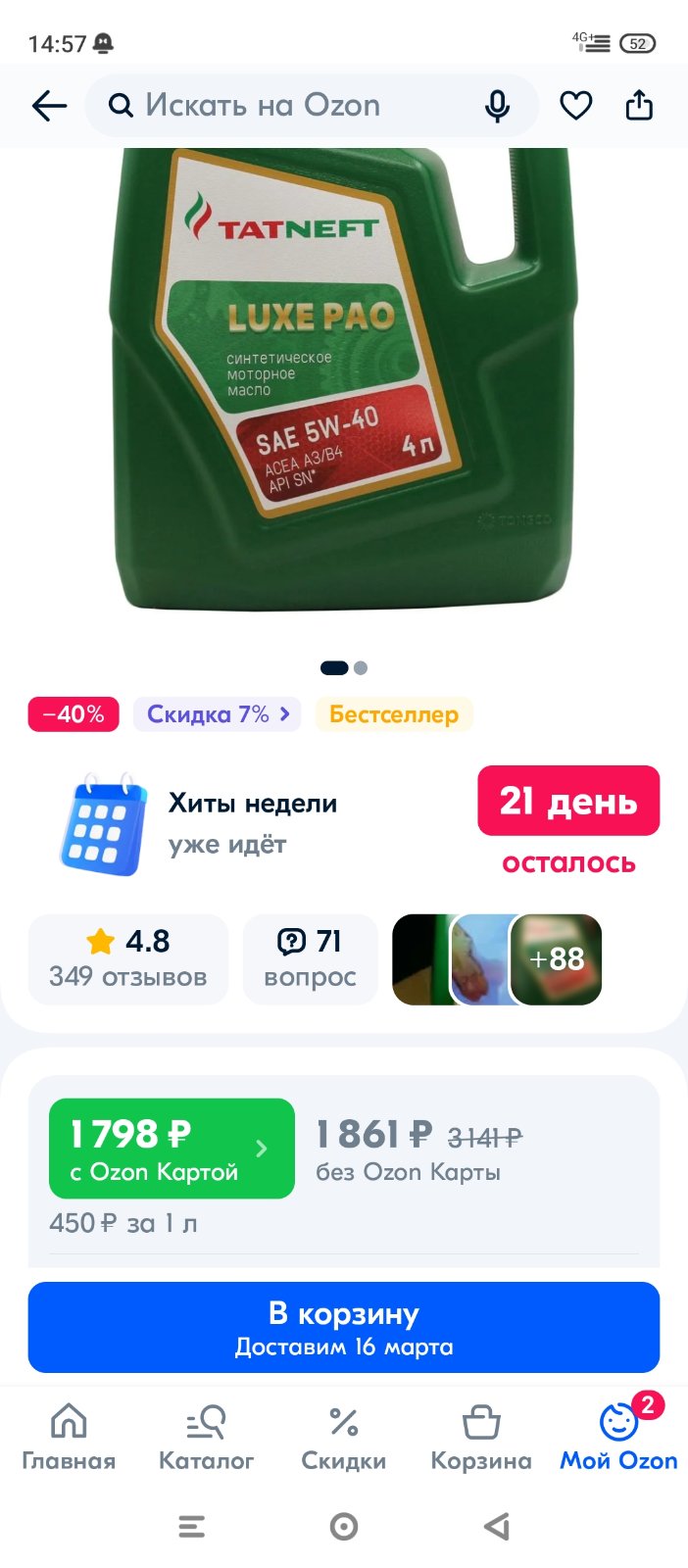Start voice search with the microphone

[x=498, y=106]
